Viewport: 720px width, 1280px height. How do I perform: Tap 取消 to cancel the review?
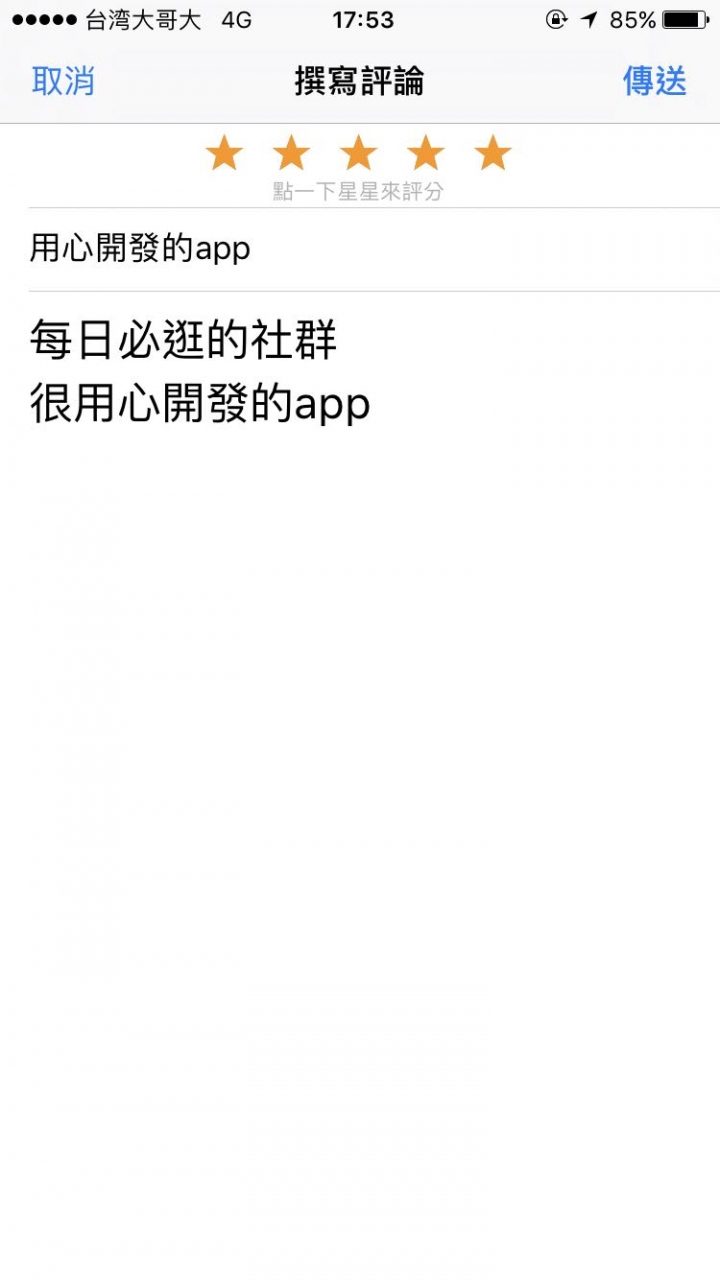click(x=63, y=81)
